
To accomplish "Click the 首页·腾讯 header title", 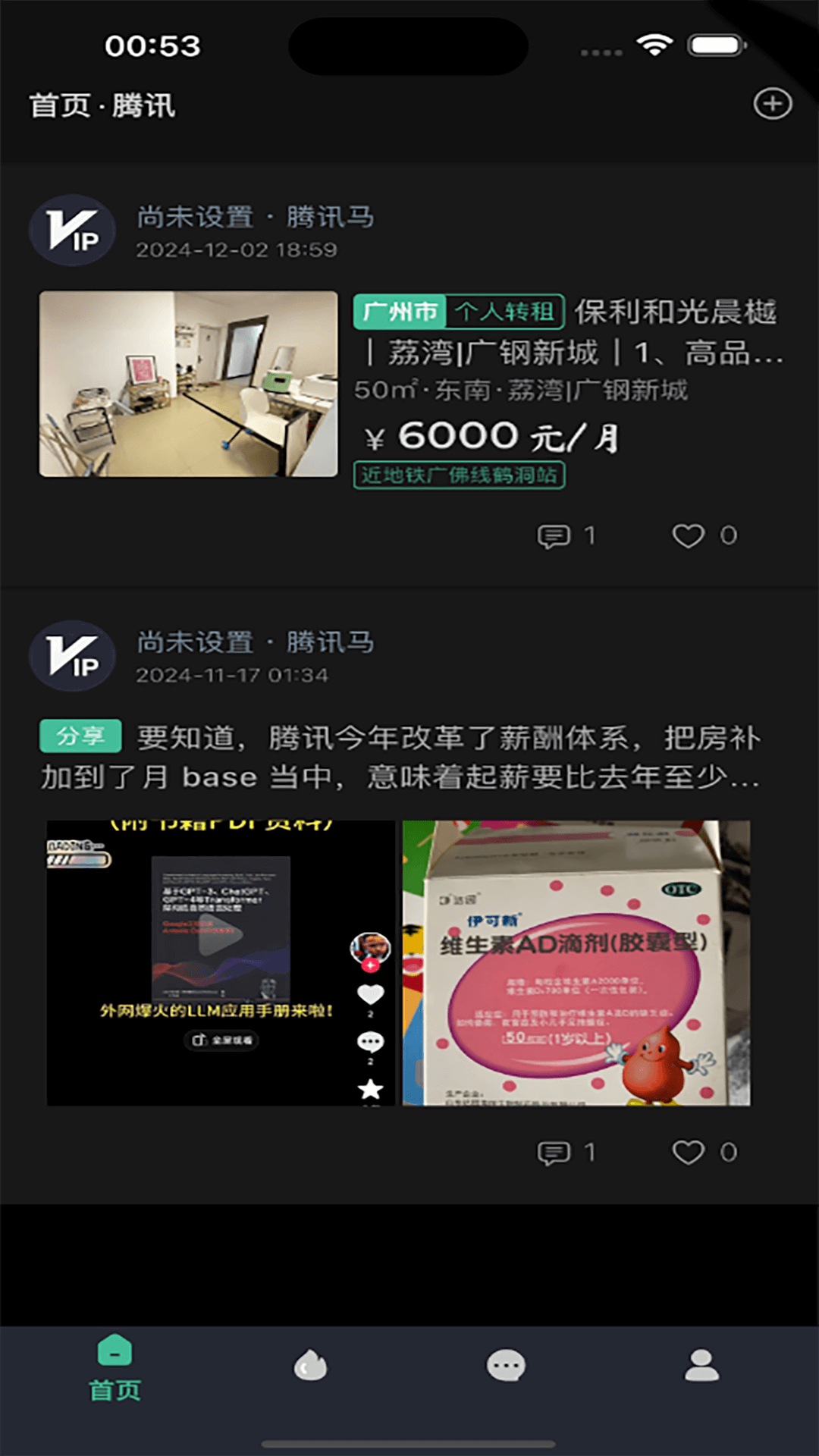I will tap(102, 104).
